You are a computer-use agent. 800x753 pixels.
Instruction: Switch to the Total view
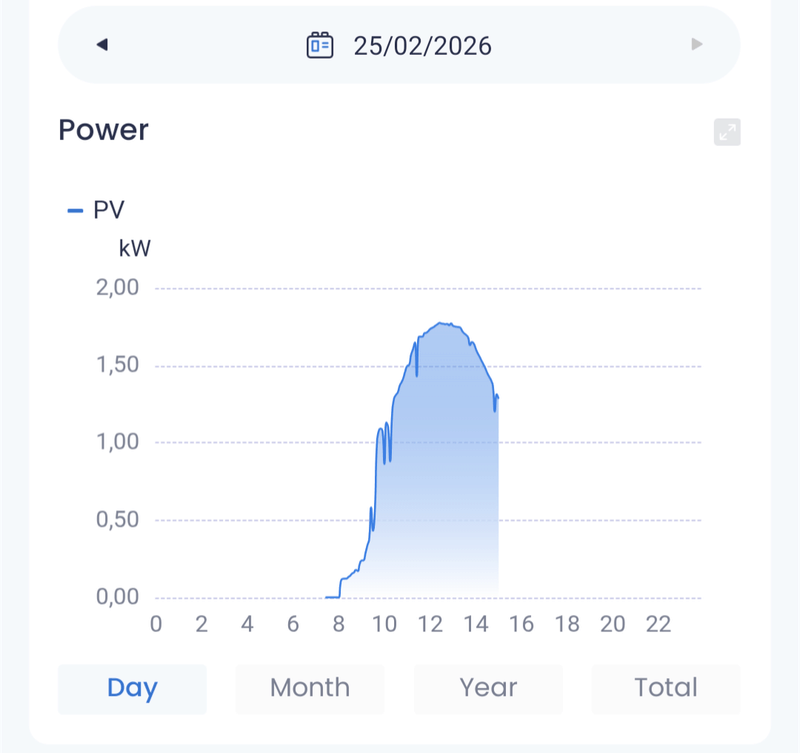[x=666, y=688]
